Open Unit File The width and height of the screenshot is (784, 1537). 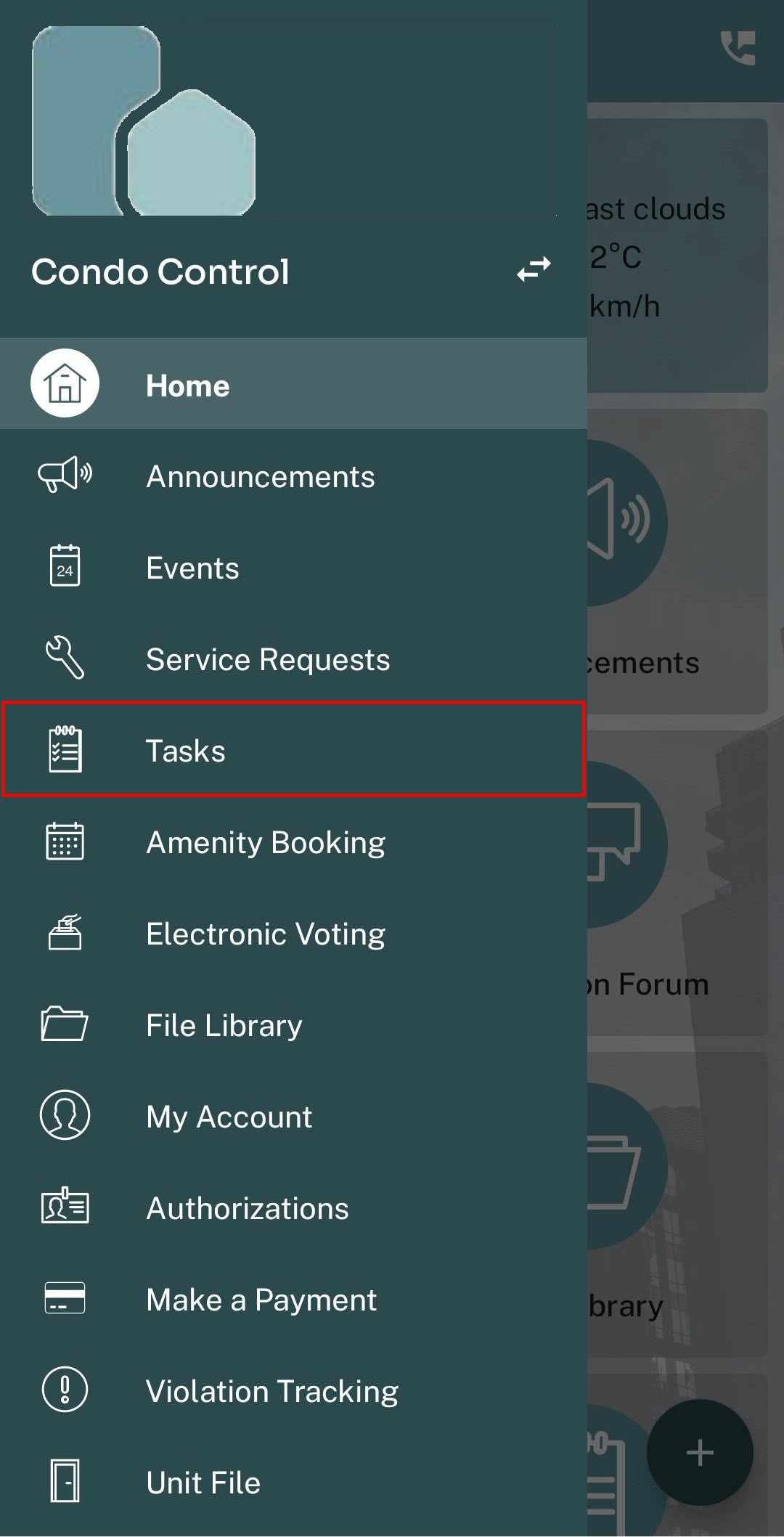coord(203,1483)
